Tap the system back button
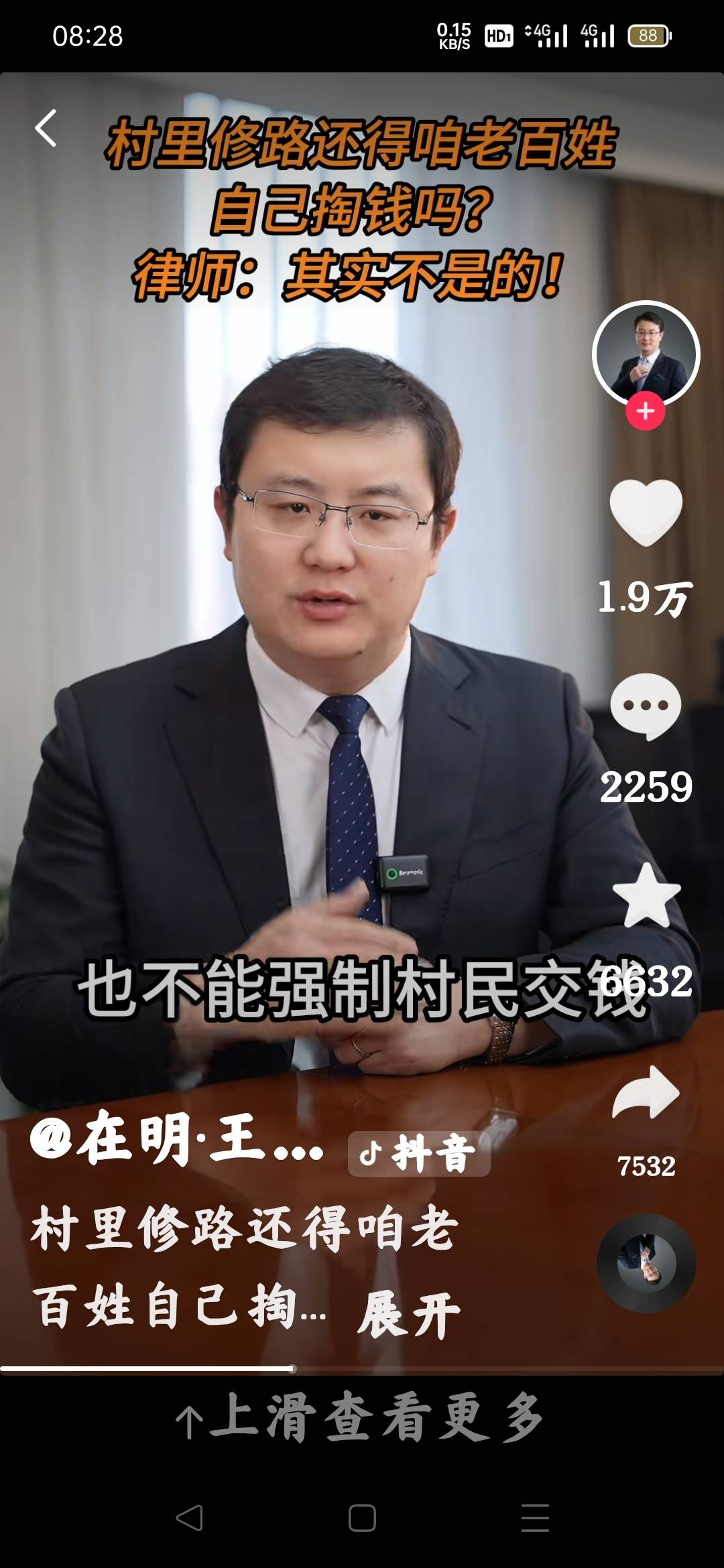The width and height of the screenshot is (724, 1568). coord(189,1517)
